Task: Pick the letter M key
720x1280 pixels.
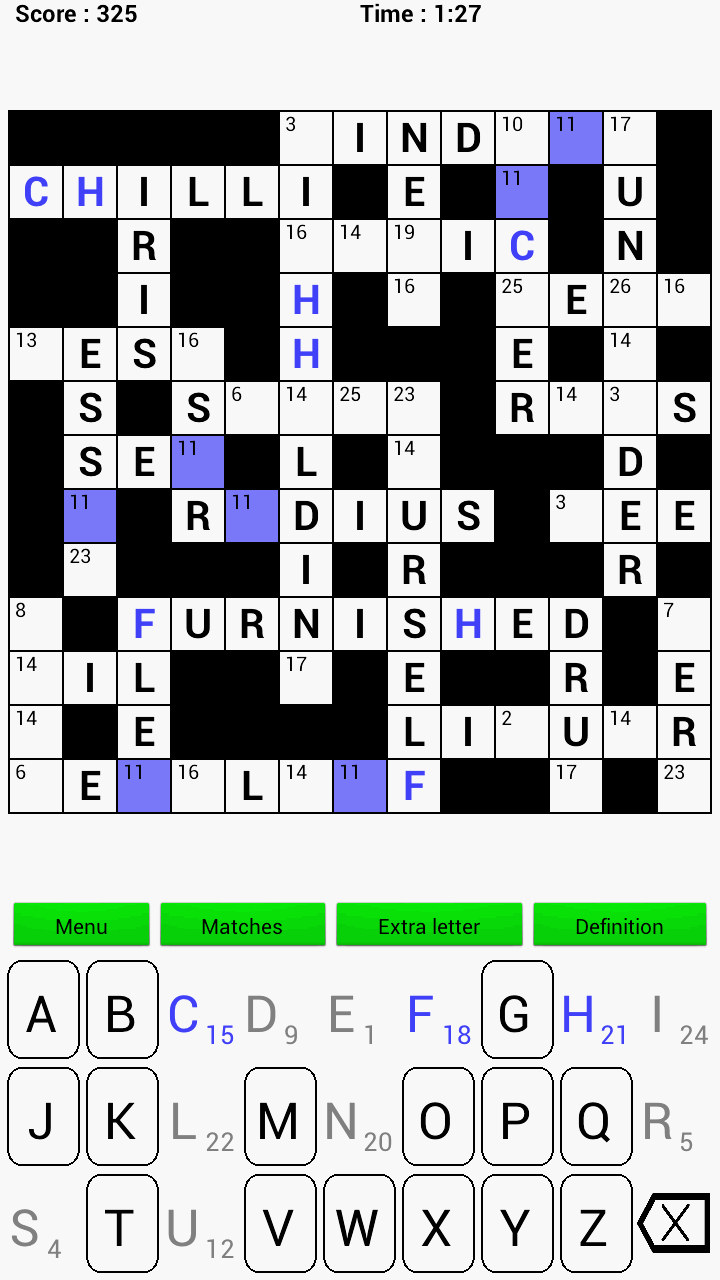Action: (280, 1117)
